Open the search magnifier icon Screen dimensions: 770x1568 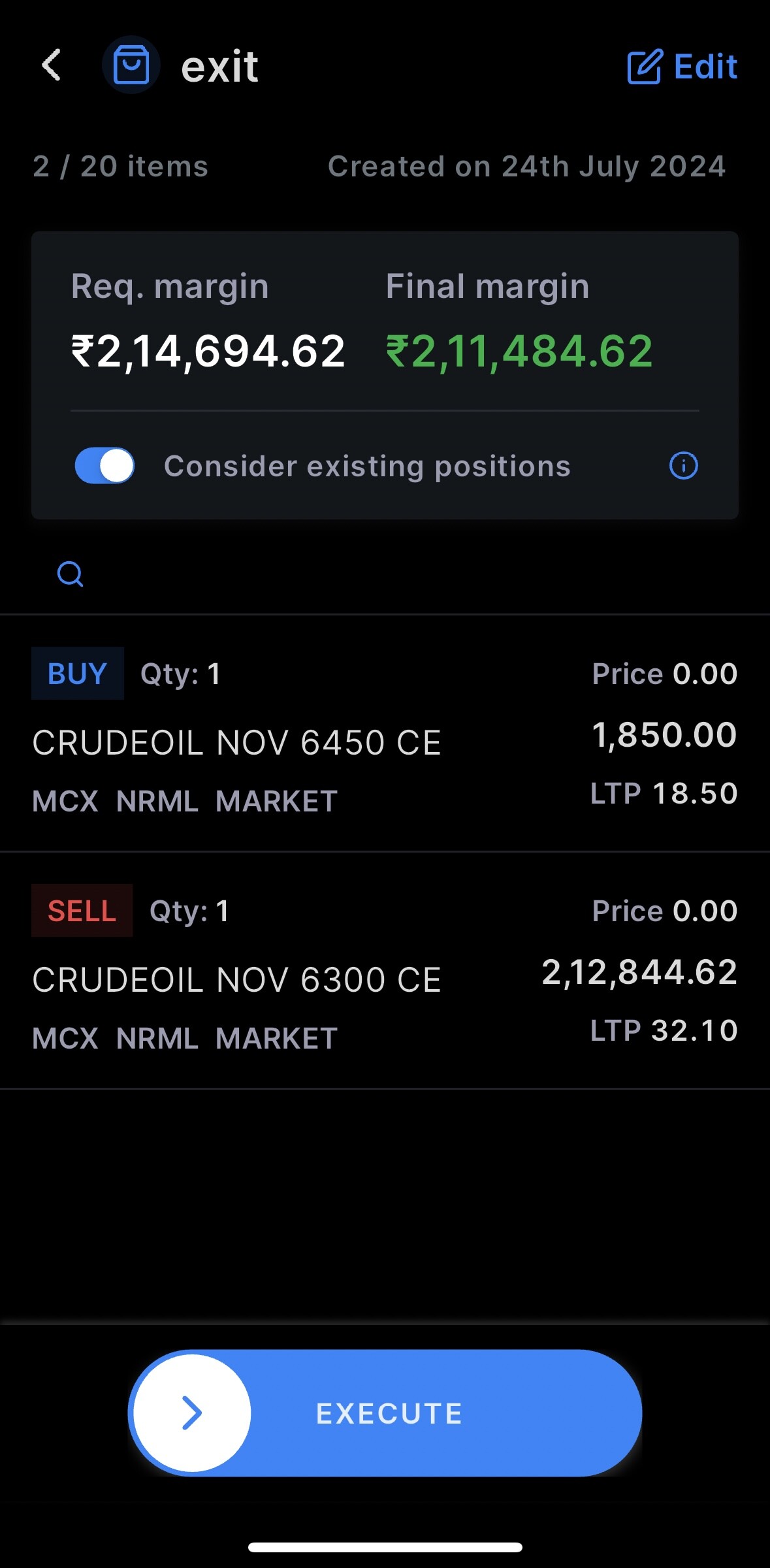point(70,574)
